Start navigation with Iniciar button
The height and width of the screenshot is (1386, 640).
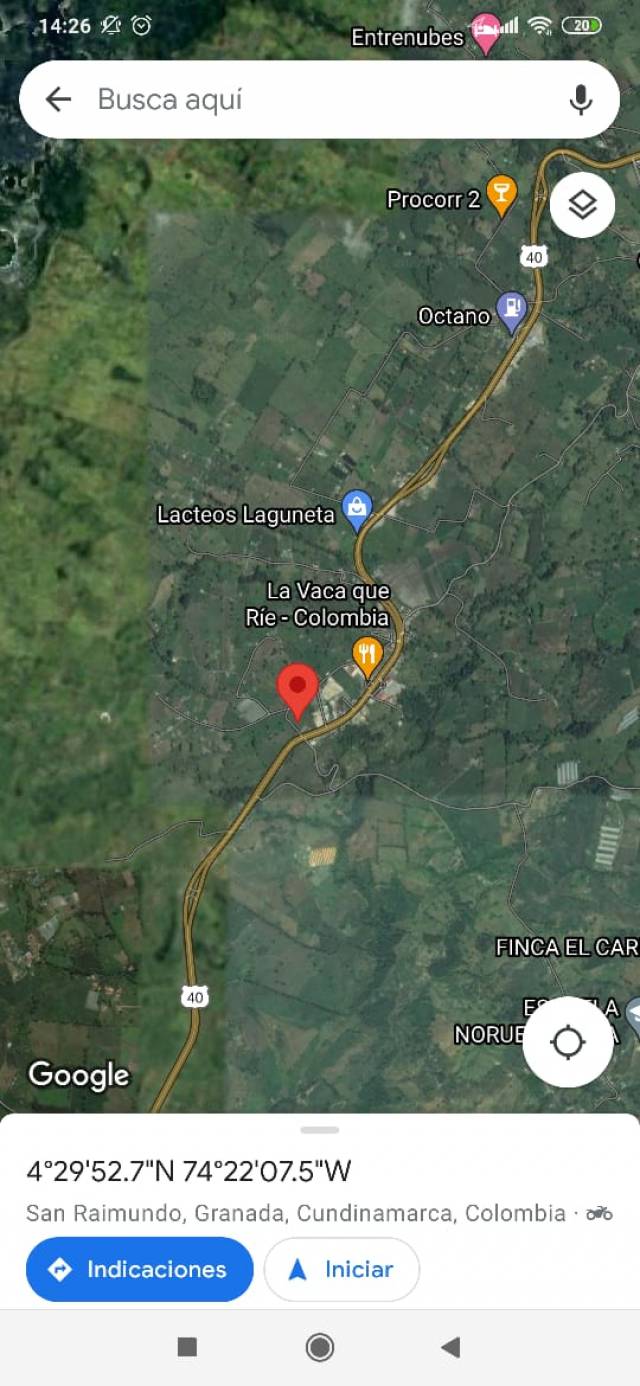341,1269
